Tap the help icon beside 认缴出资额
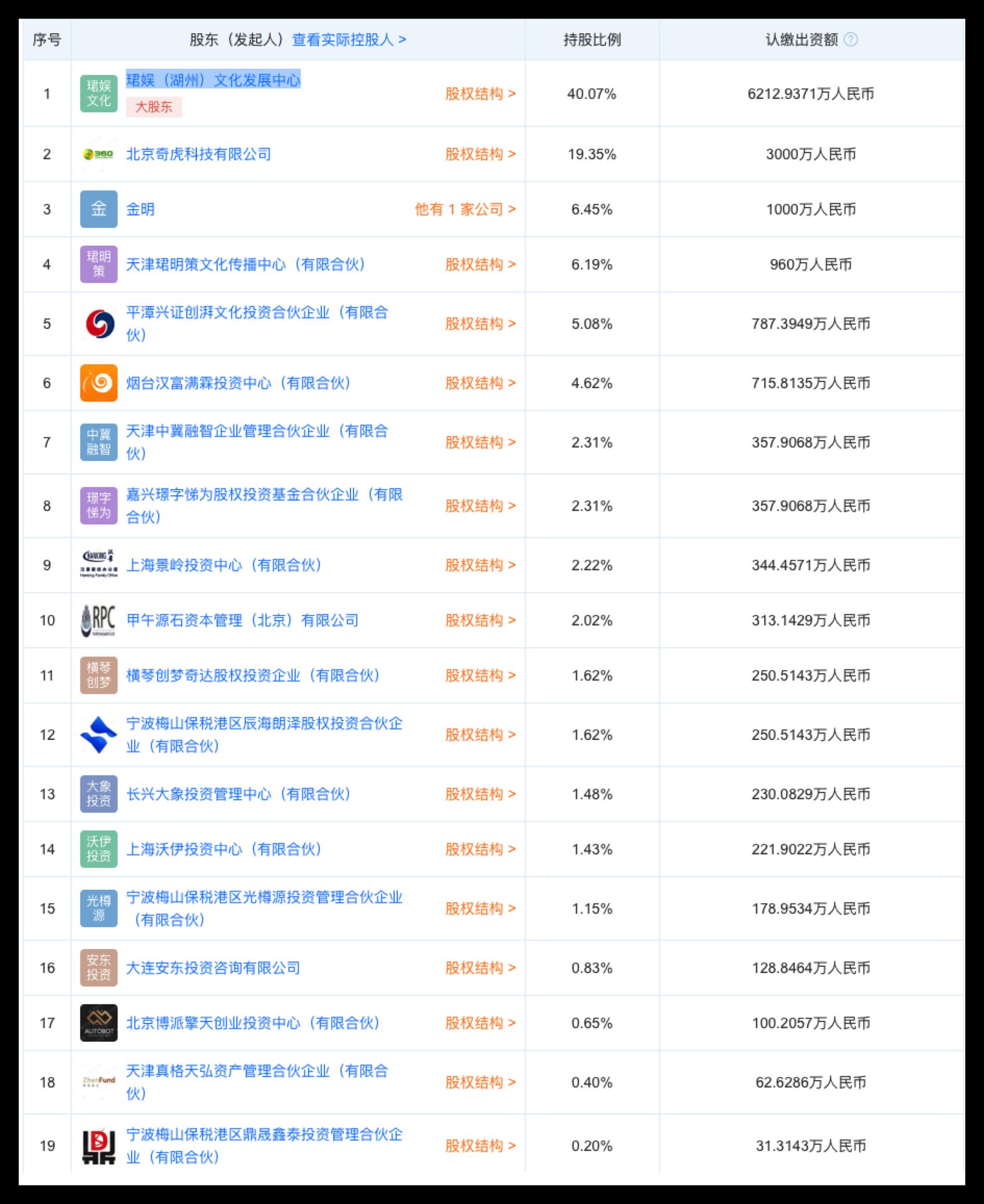Viewport: 984px width, 1204px height. point(850,40)
